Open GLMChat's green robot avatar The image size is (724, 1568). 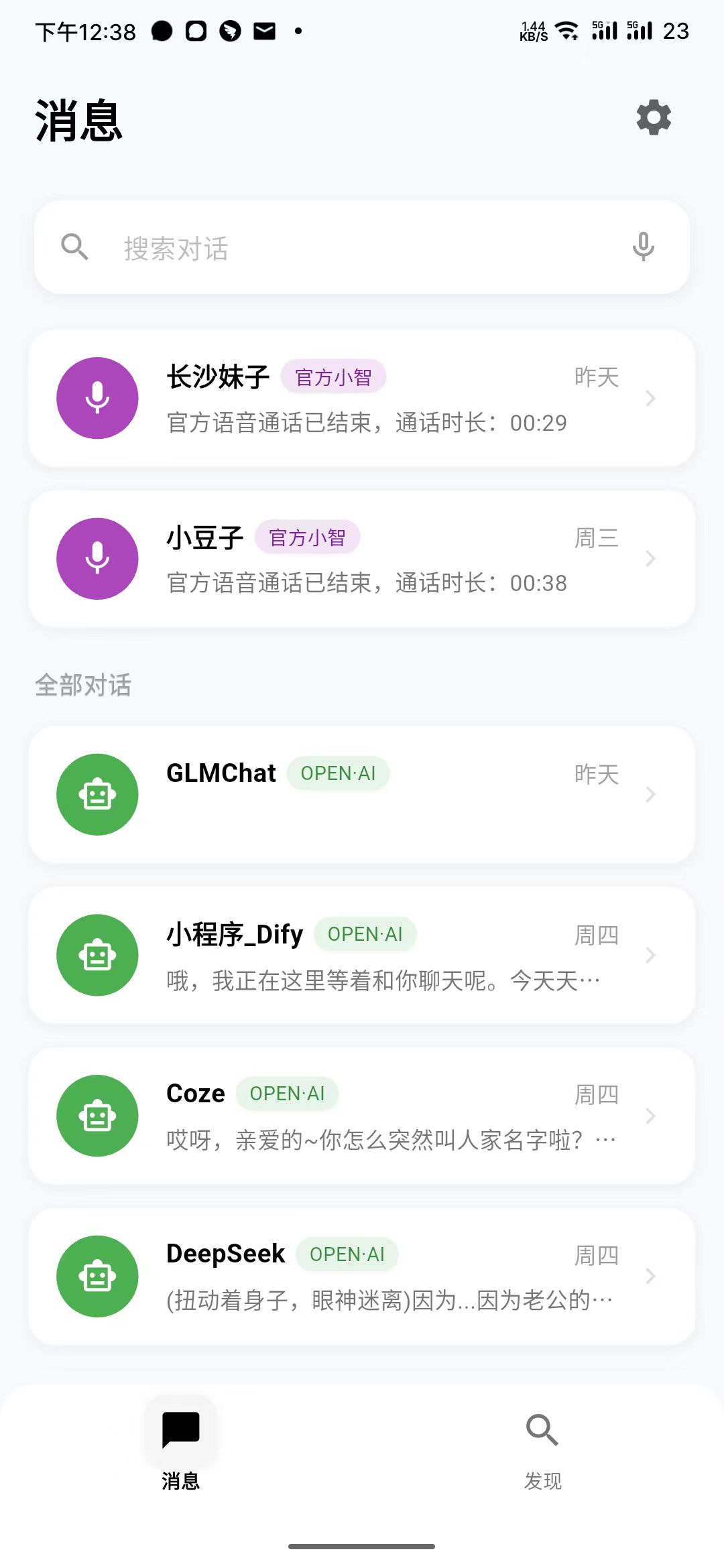point(97,794)
